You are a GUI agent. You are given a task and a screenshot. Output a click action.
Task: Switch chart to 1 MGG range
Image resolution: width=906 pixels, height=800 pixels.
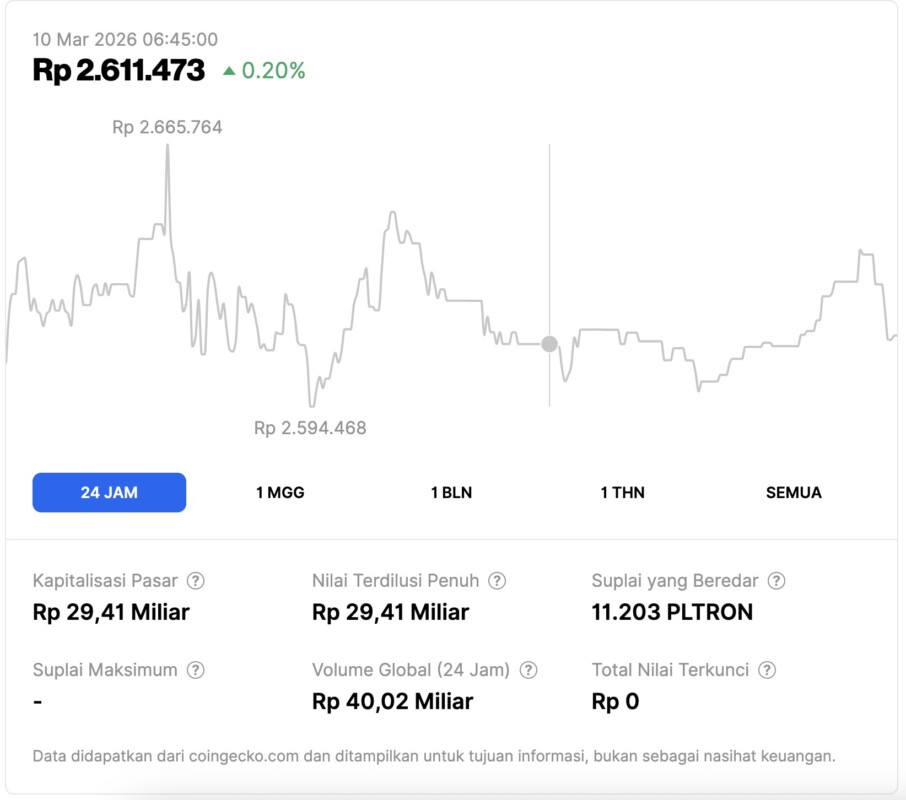(280, 492)
